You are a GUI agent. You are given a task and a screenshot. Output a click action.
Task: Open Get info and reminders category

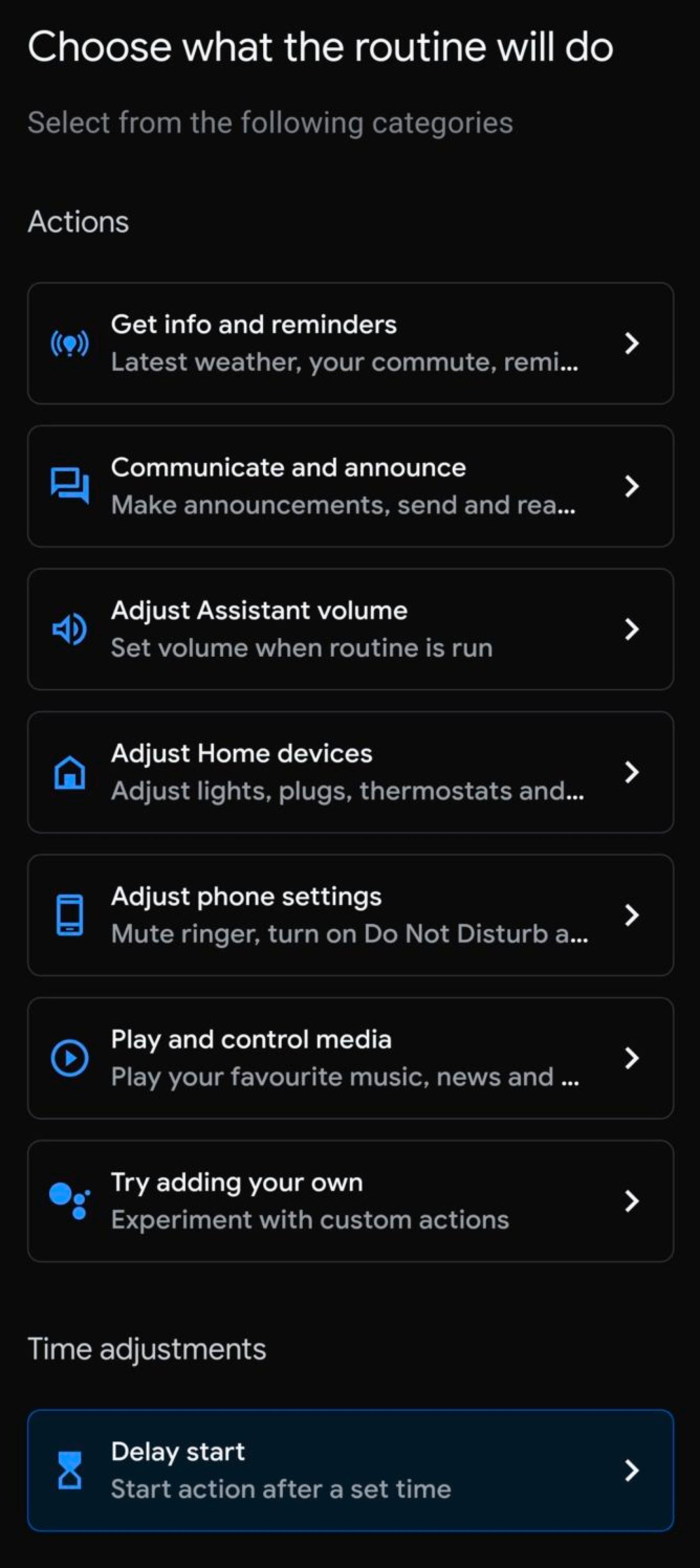point(350,343)
